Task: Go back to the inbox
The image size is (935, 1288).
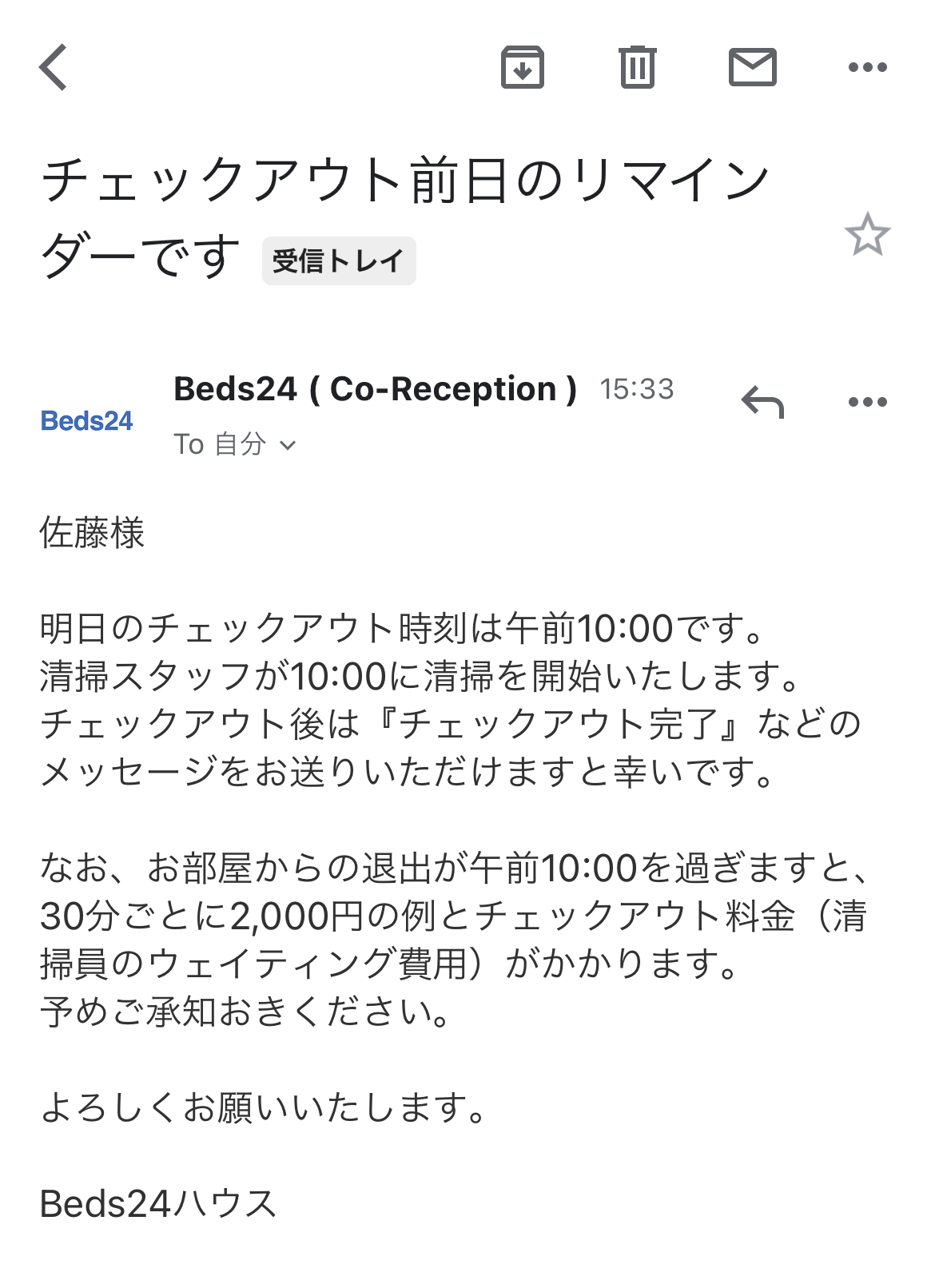Action: click(x=54, y=67)
